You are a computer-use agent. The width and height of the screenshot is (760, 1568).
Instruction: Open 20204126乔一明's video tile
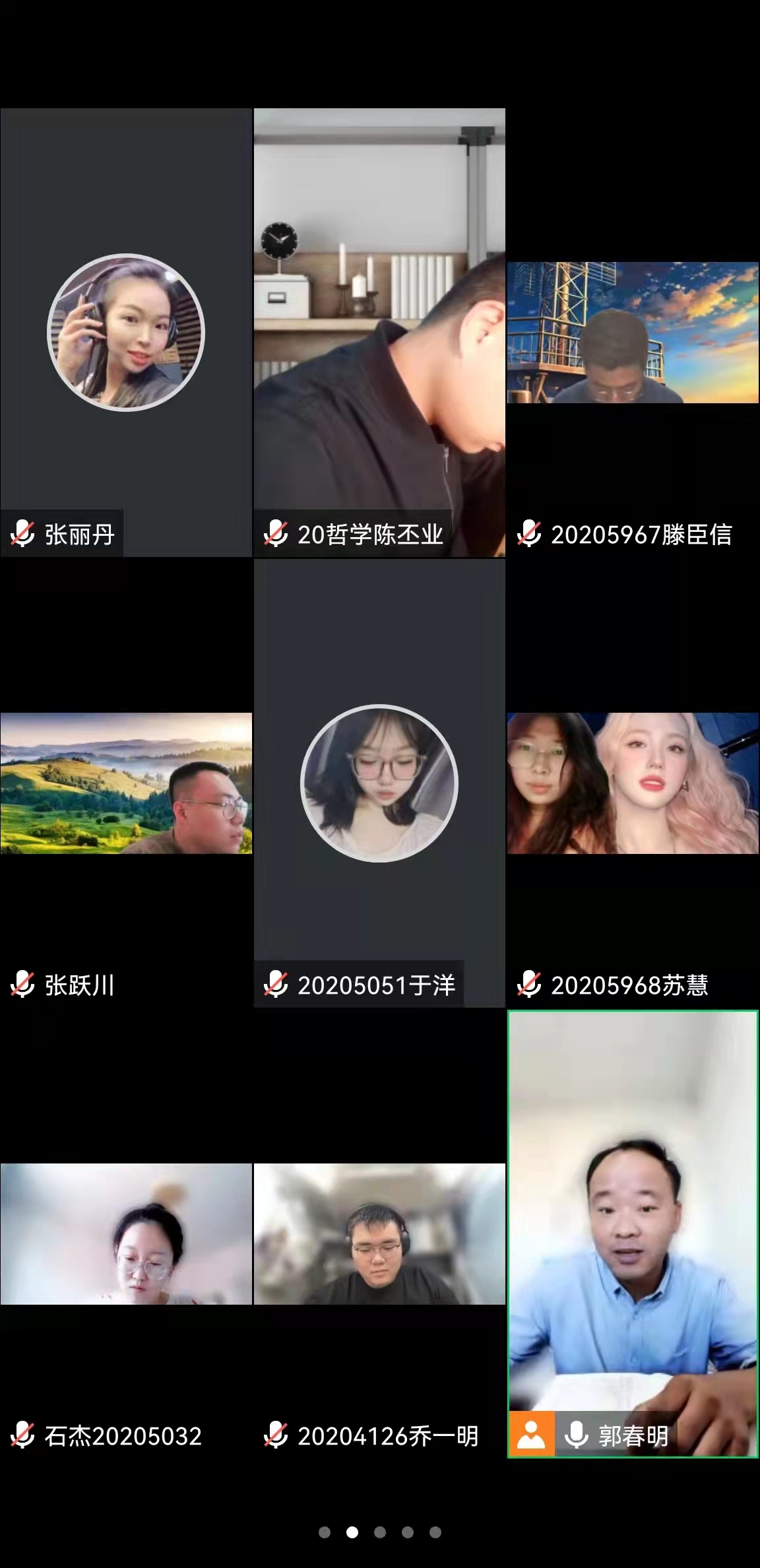379,1234
